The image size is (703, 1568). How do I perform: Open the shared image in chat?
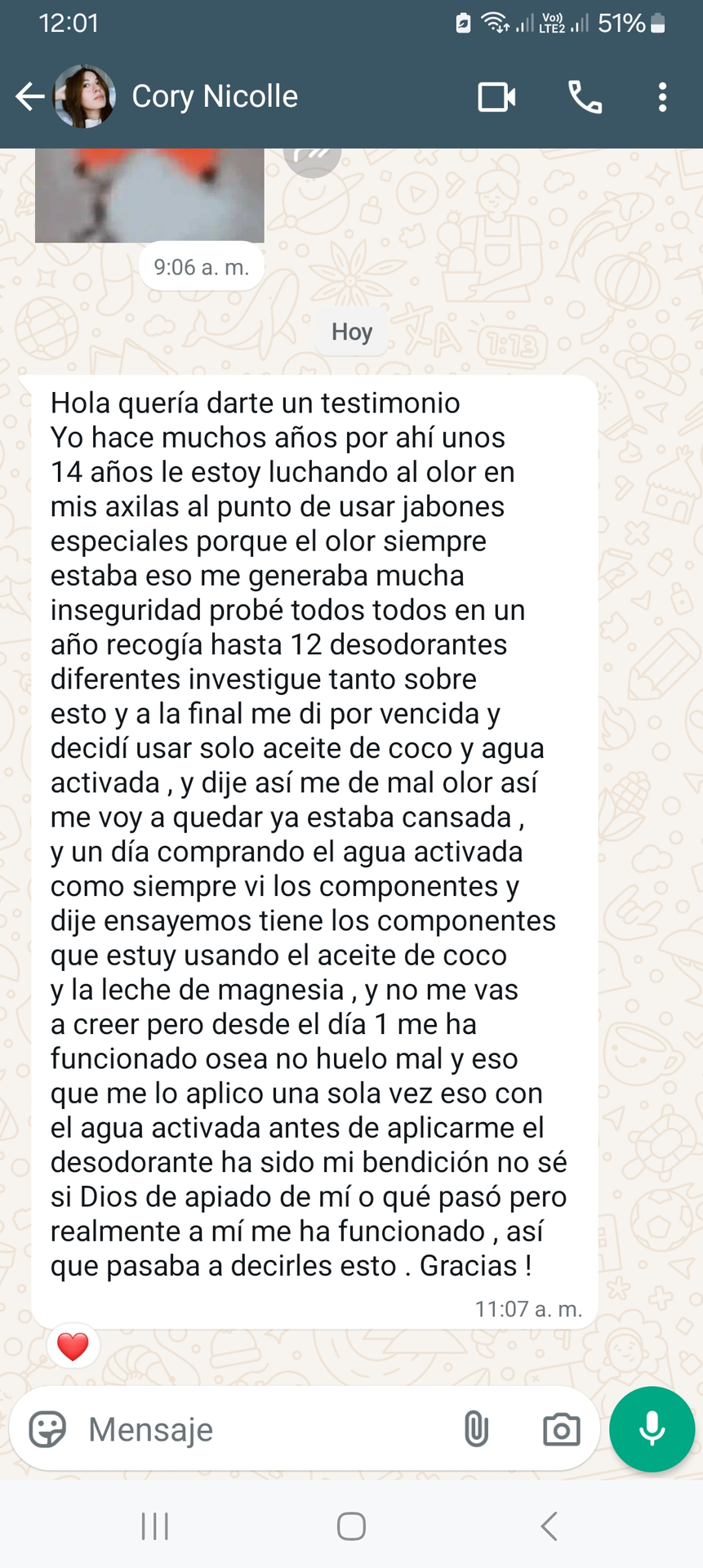tap(149, 196)
